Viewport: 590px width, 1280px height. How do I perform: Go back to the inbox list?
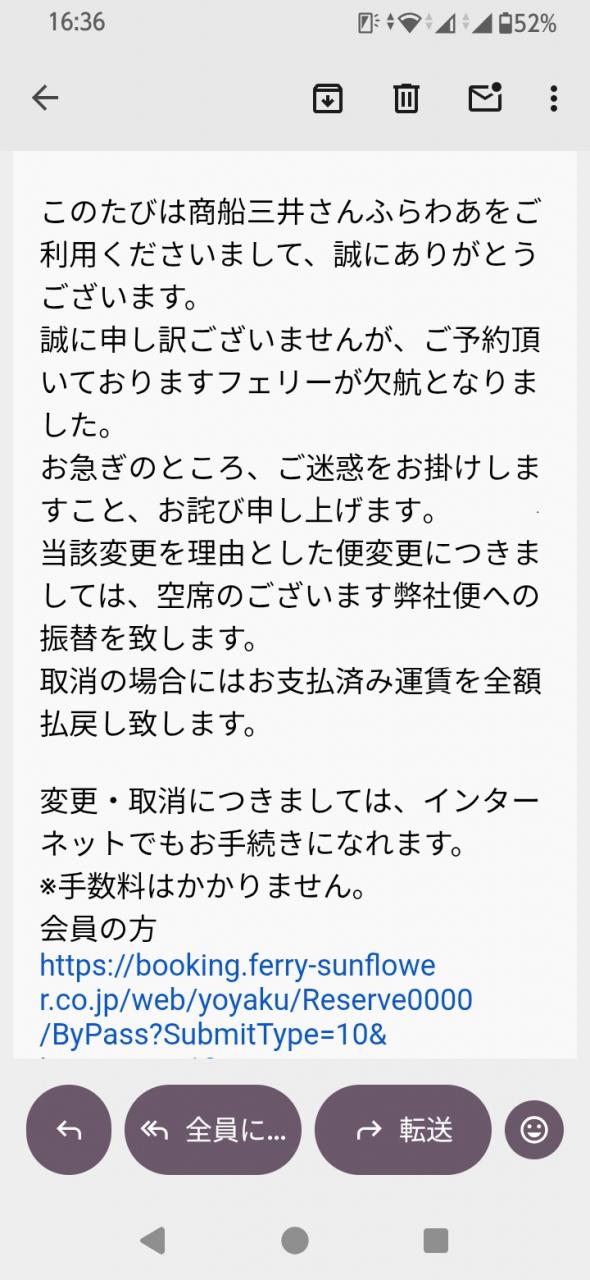click(x=45, y=97)
